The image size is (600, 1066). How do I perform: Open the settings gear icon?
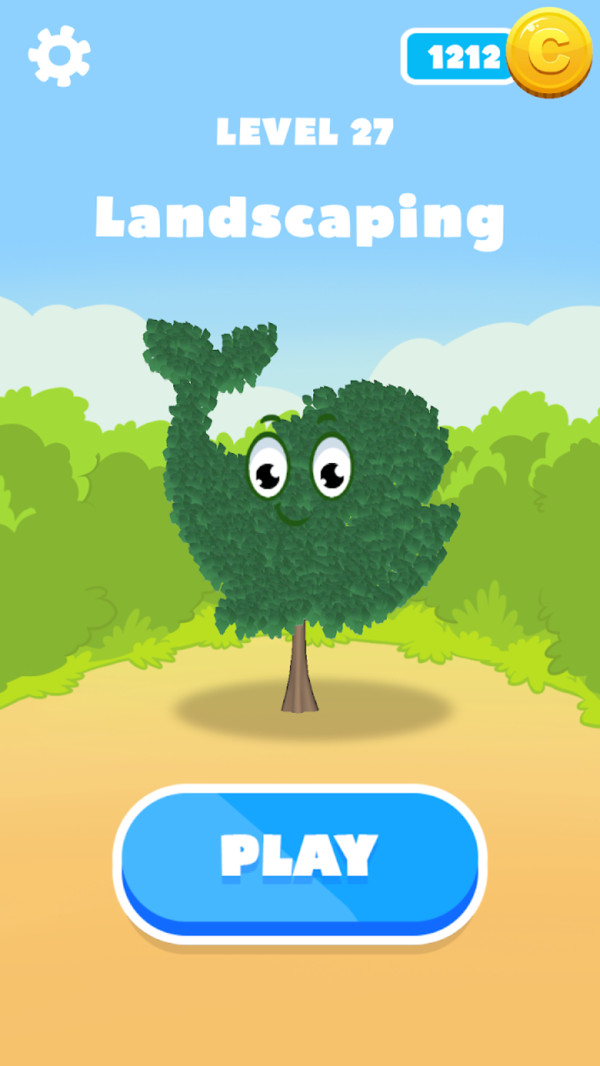pyautogui.click(x=59, y=55)
